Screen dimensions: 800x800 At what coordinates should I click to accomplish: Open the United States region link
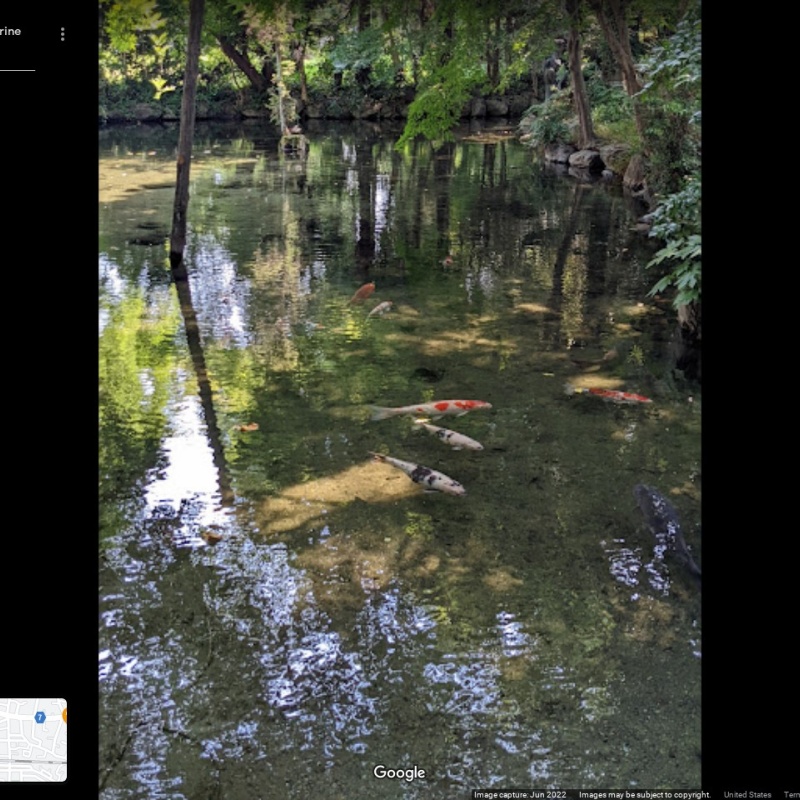tap(747, 795)
